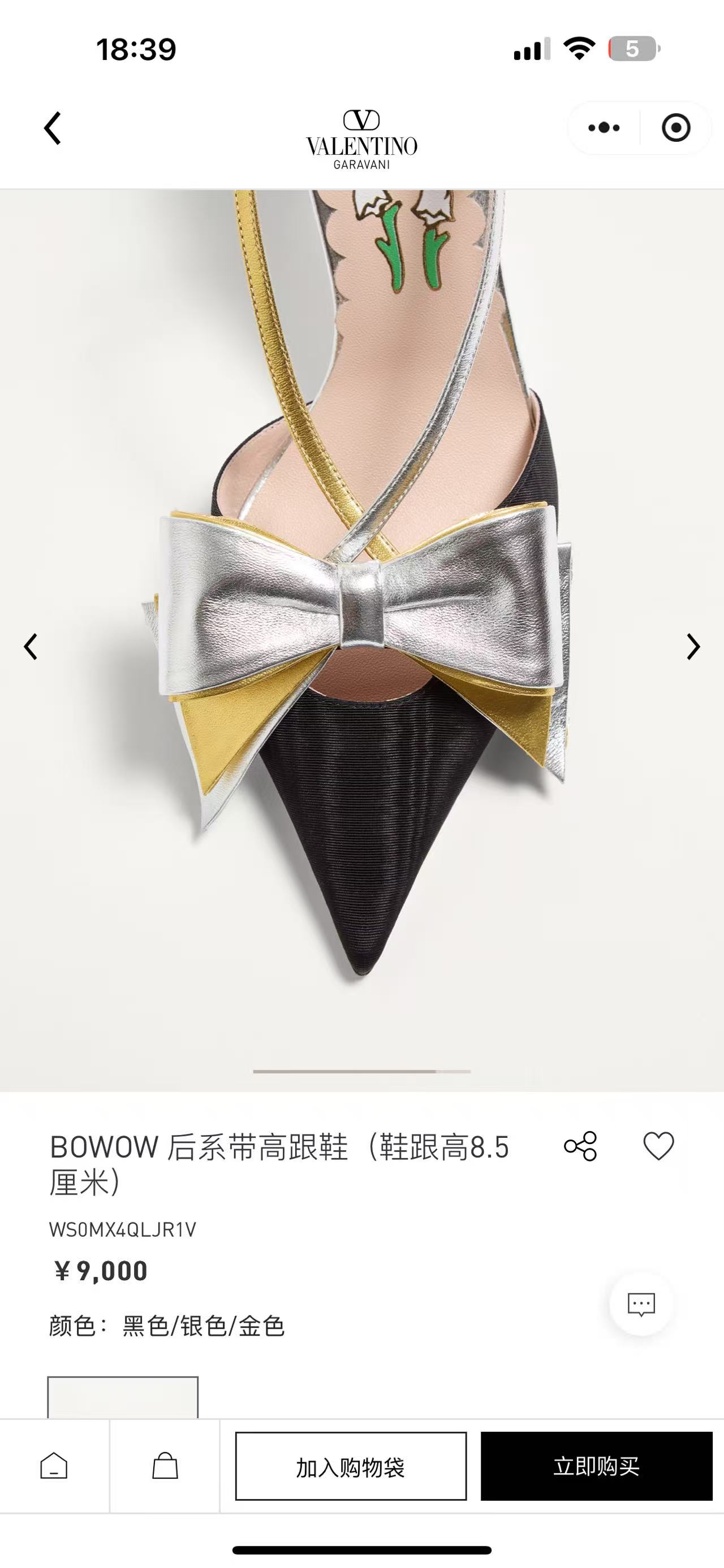Show the next product photo
The height and width of the screenshot is (1568, 724).
click(693, 647)
